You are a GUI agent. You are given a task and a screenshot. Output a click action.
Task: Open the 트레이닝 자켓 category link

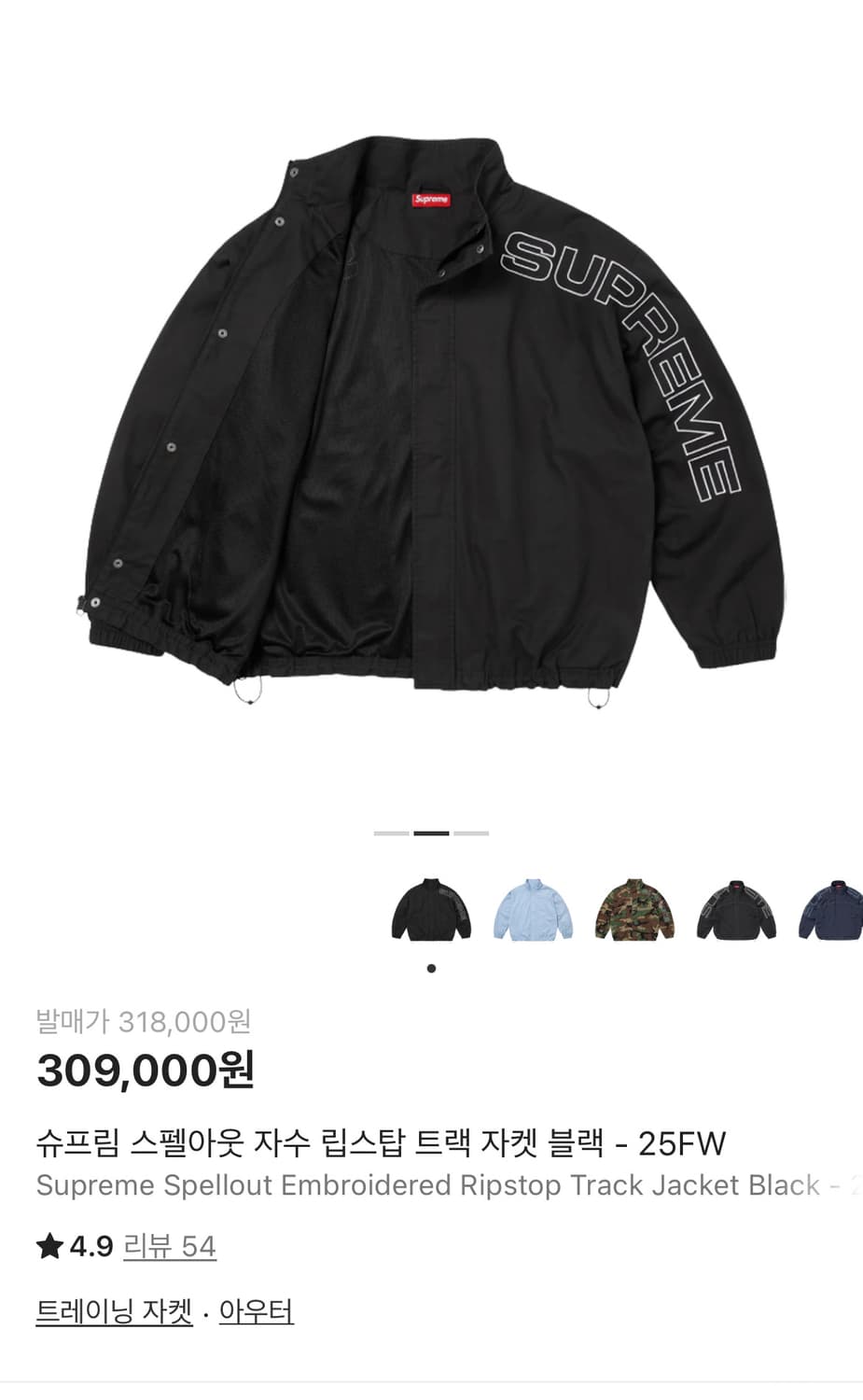pos(114,1311)
